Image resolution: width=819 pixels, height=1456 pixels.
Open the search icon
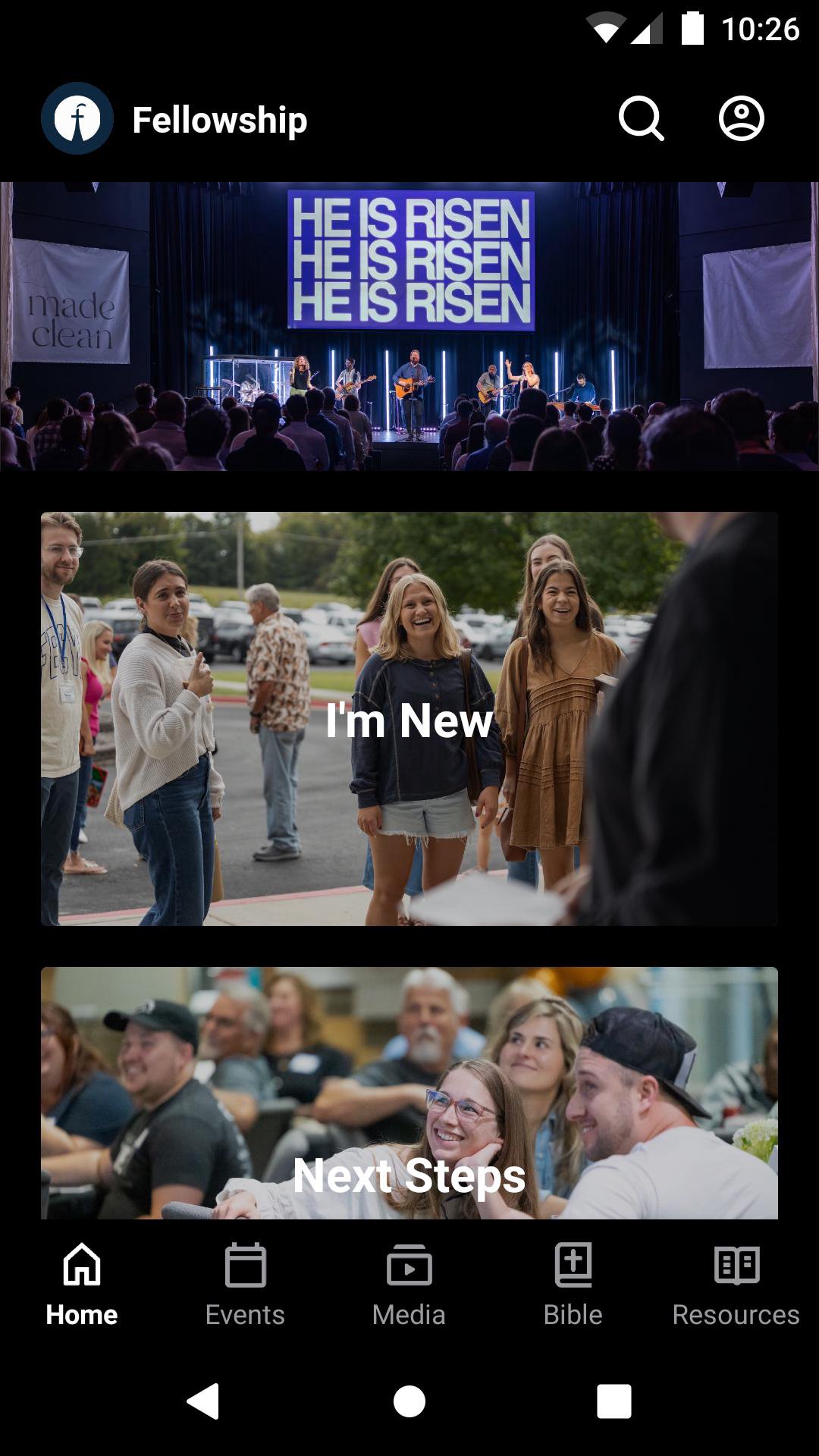(641, 119)
